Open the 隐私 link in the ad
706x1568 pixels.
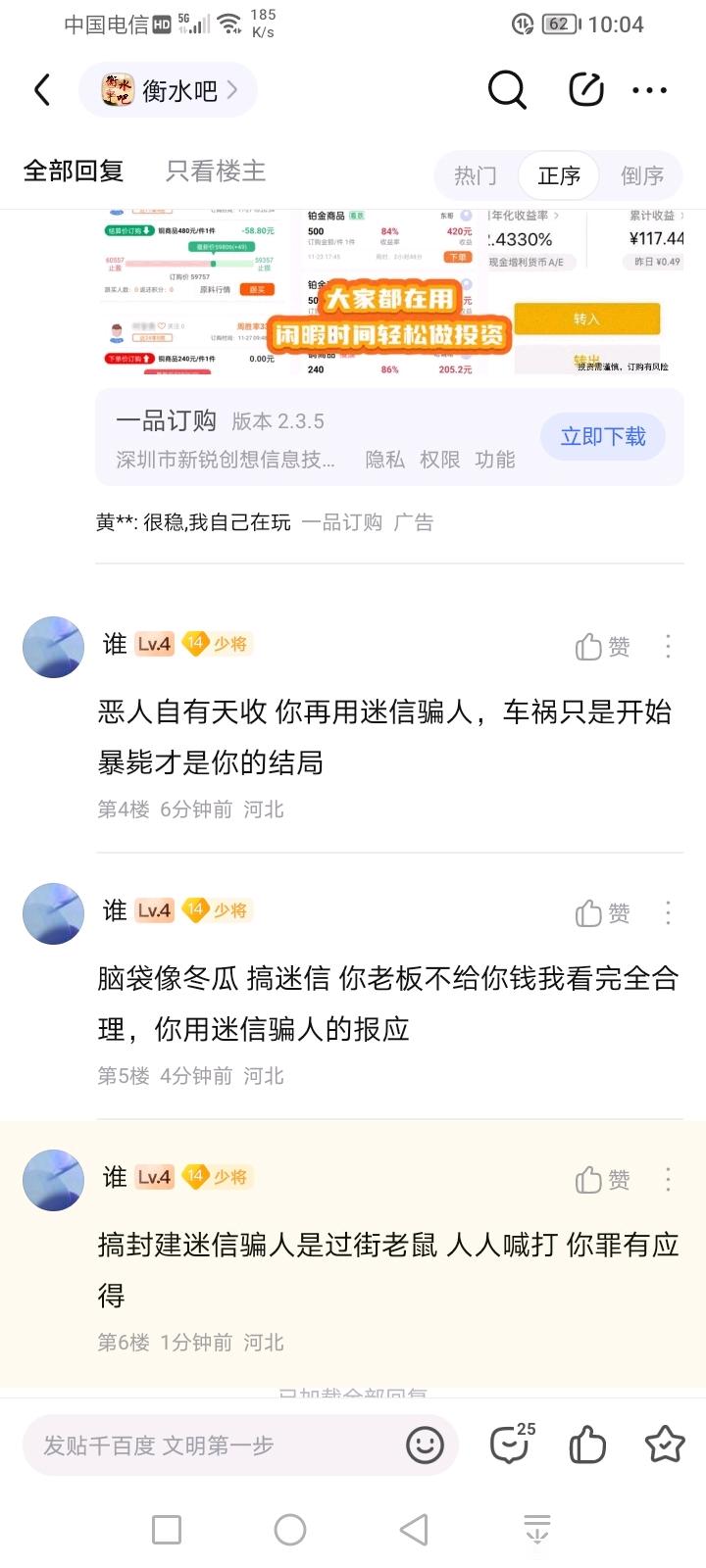384,460
